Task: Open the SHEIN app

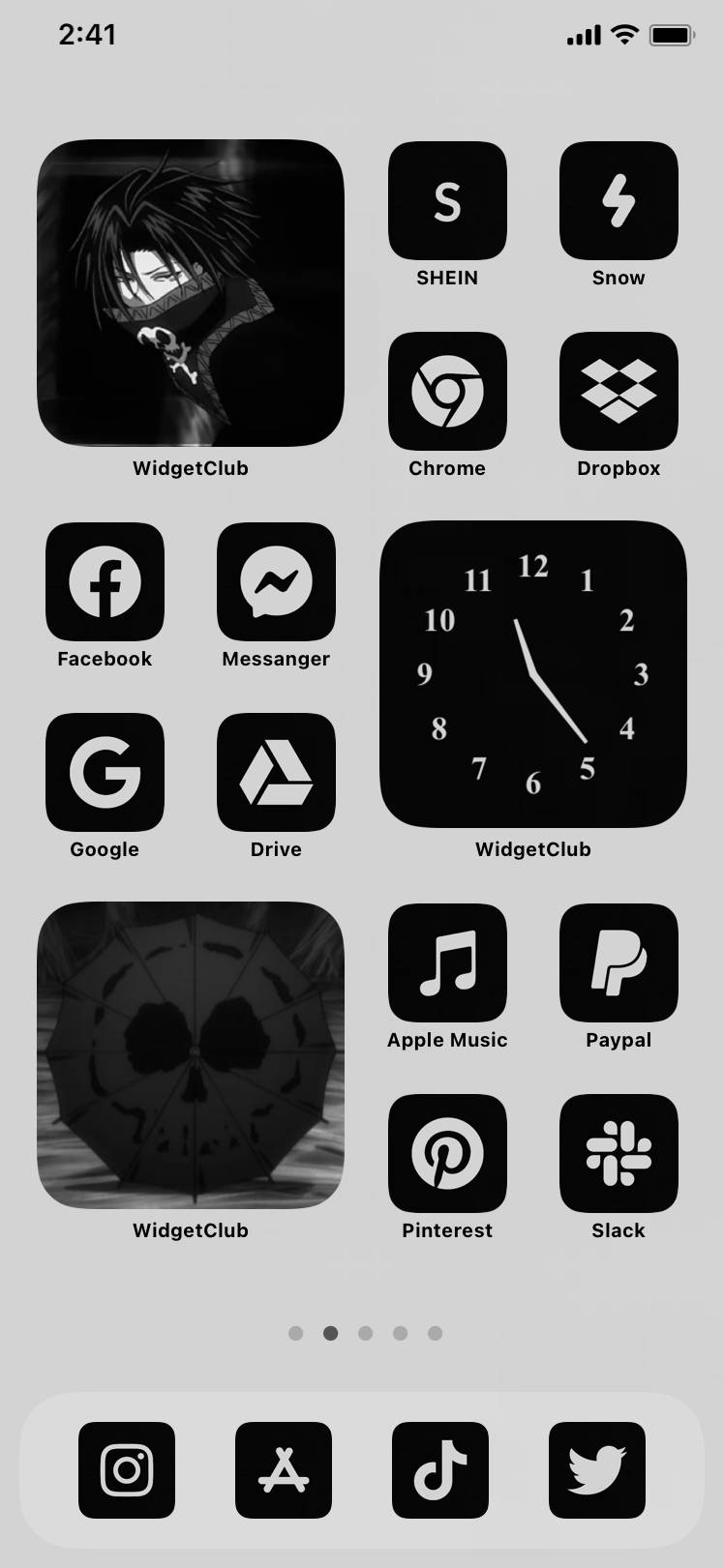Action: click(x=447, y=201)
